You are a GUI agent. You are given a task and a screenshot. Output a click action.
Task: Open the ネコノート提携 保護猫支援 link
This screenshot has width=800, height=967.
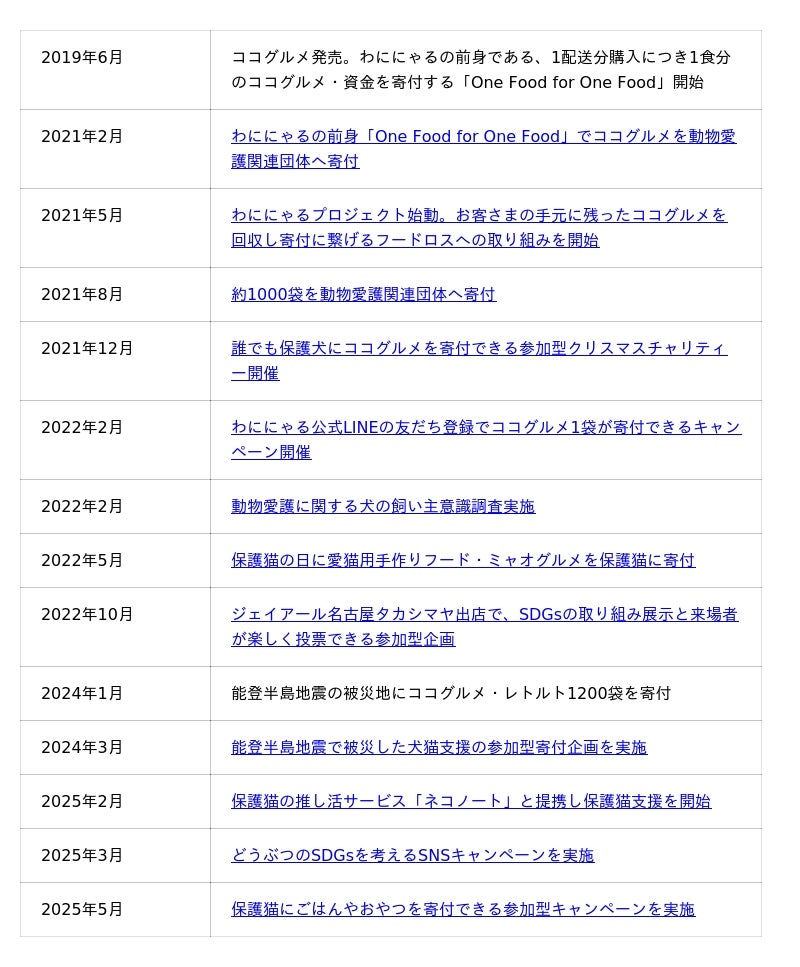471,801
